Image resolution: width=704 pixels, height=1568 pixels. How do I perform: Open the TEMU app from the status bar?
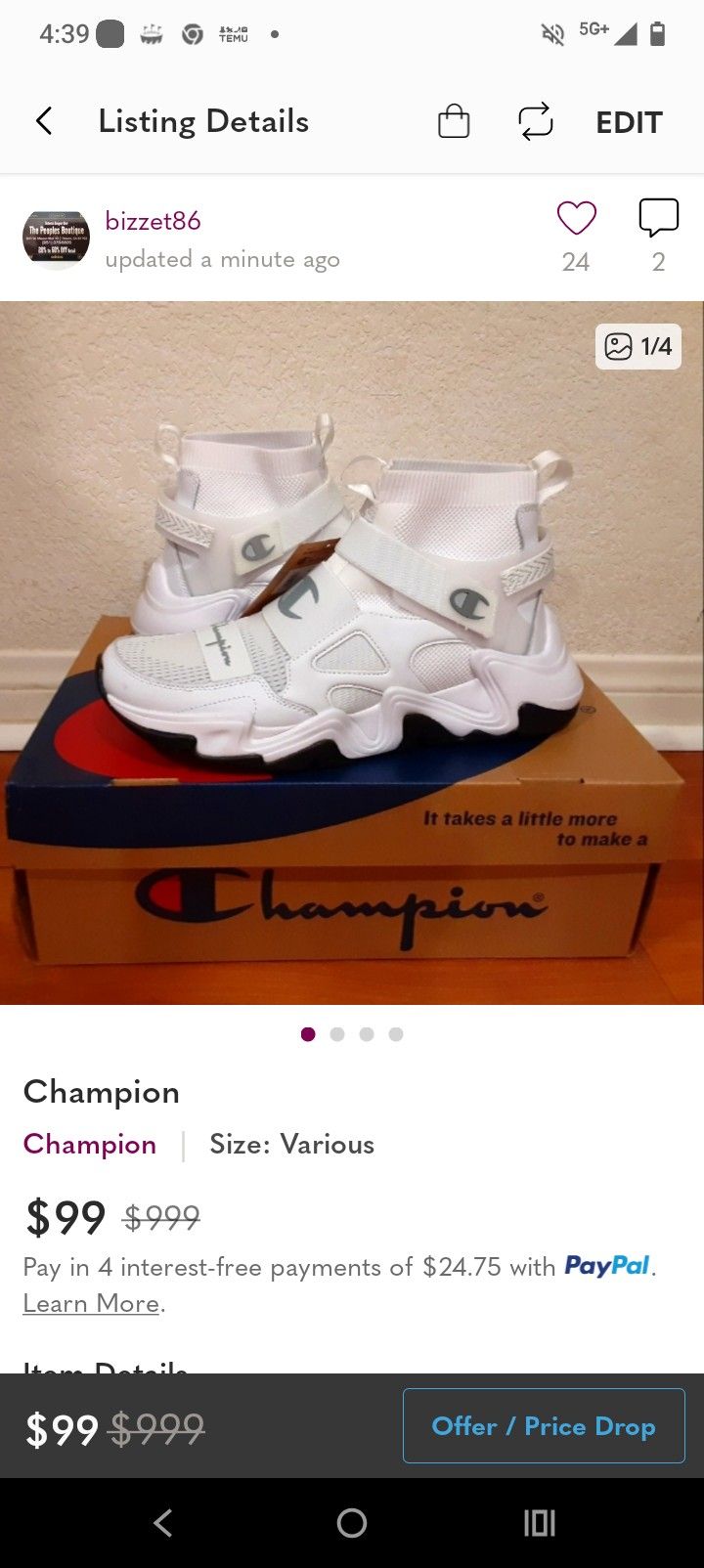(234, 32)
